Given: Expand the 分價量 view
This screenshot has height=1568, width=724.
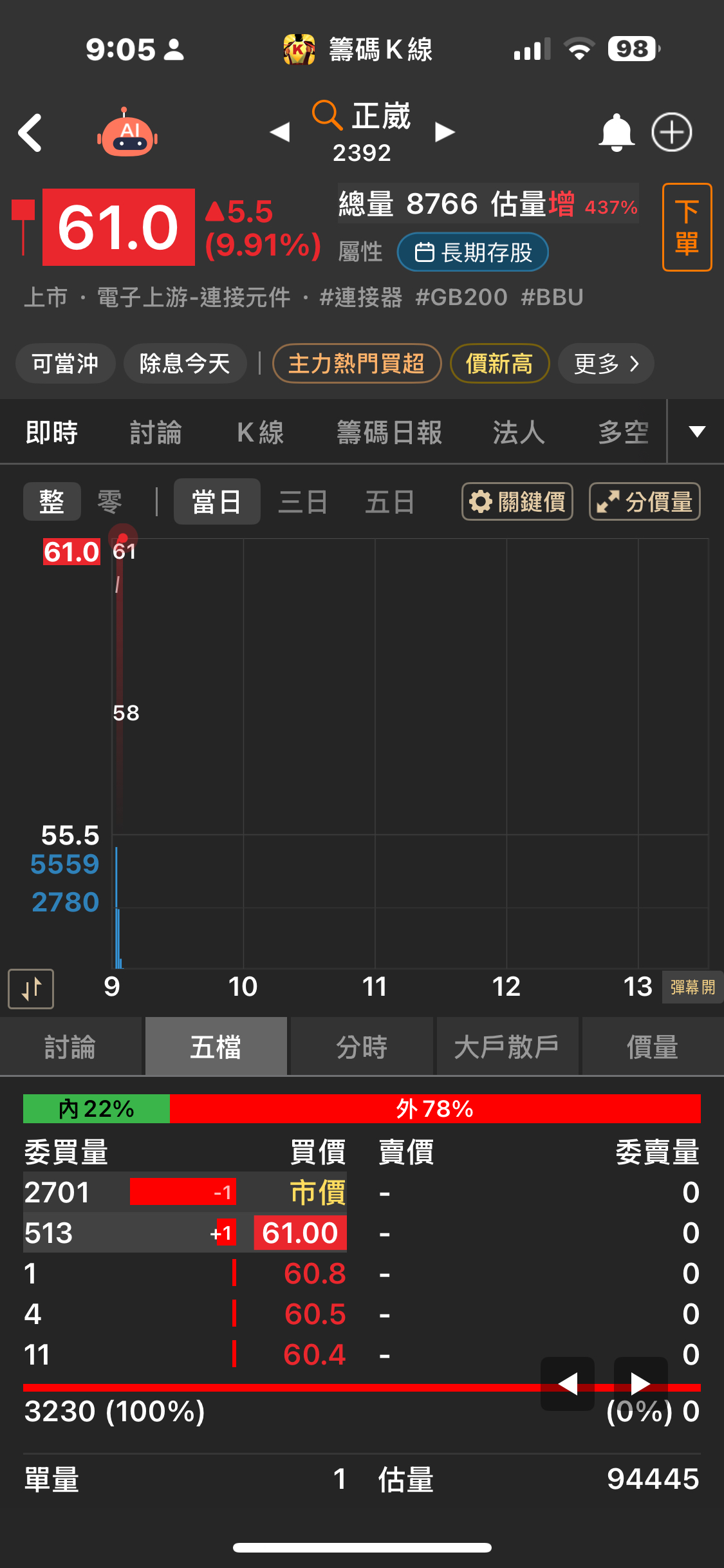Looking at the screenshot, I should (645, 502).
